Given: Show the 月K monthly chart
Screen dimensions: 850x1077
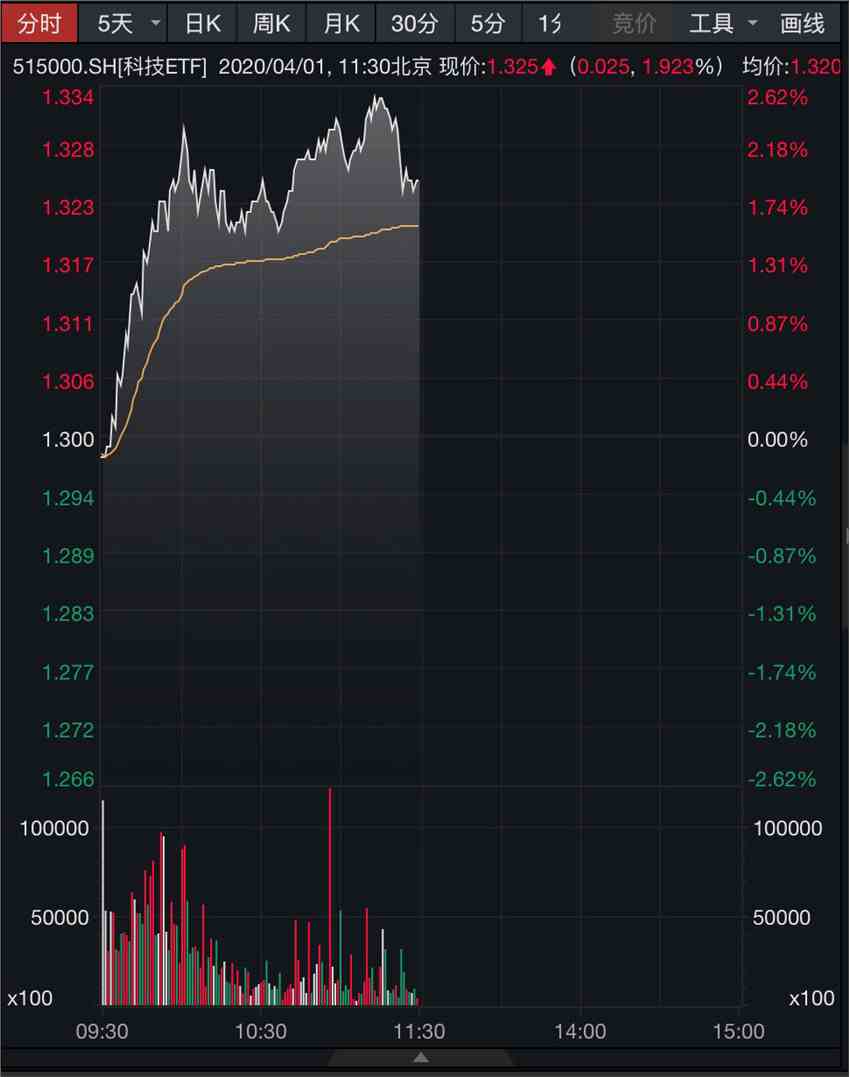Looking at the screenshot, I should tap(341, 23).
